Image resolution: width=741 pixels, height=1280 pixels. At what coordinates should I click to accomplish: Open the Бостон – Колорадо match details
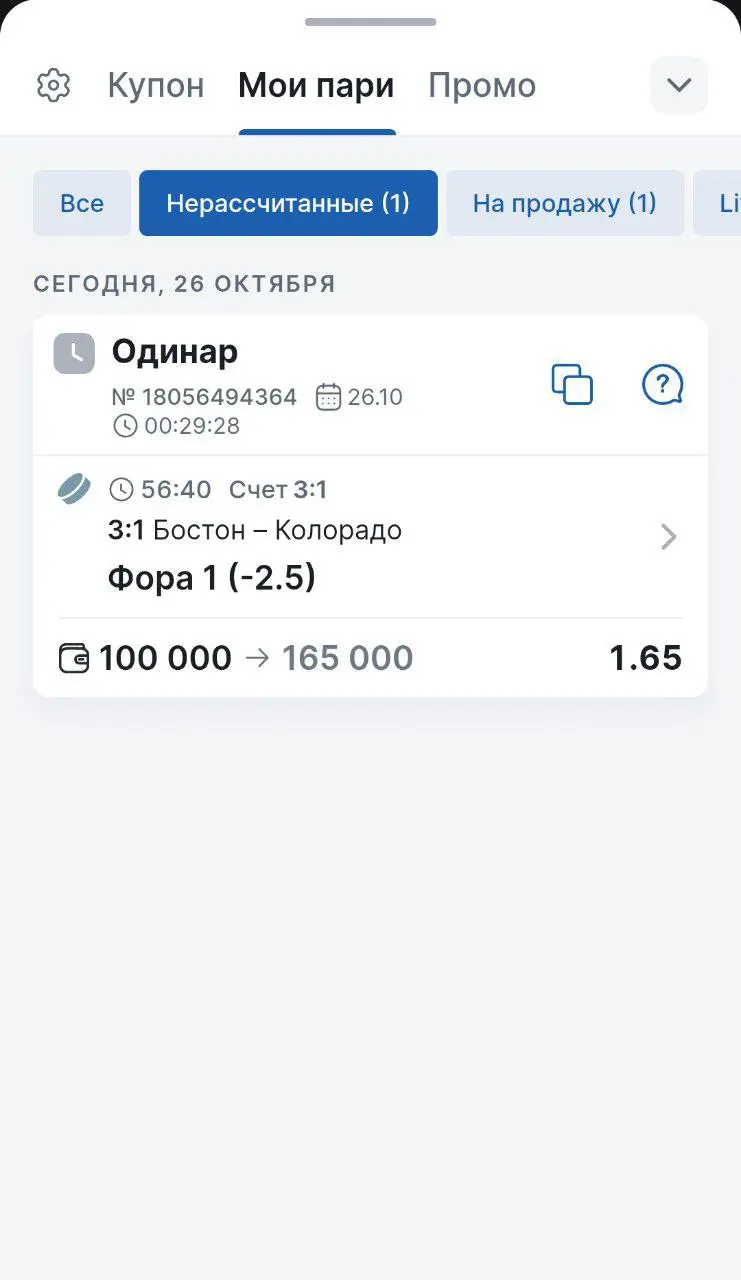(x=669, y=538)
